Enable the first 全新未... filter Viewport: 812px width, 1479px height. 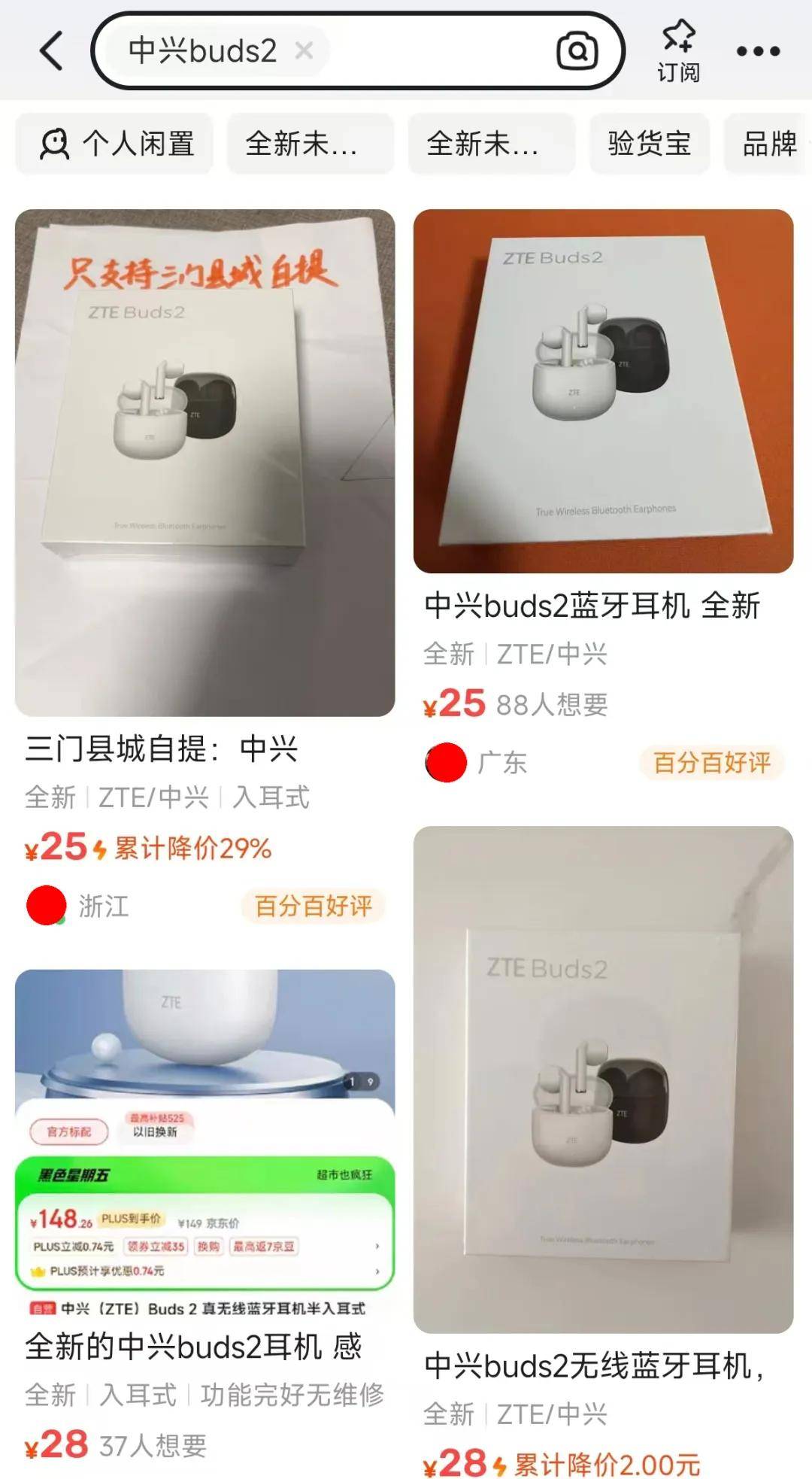308,144
